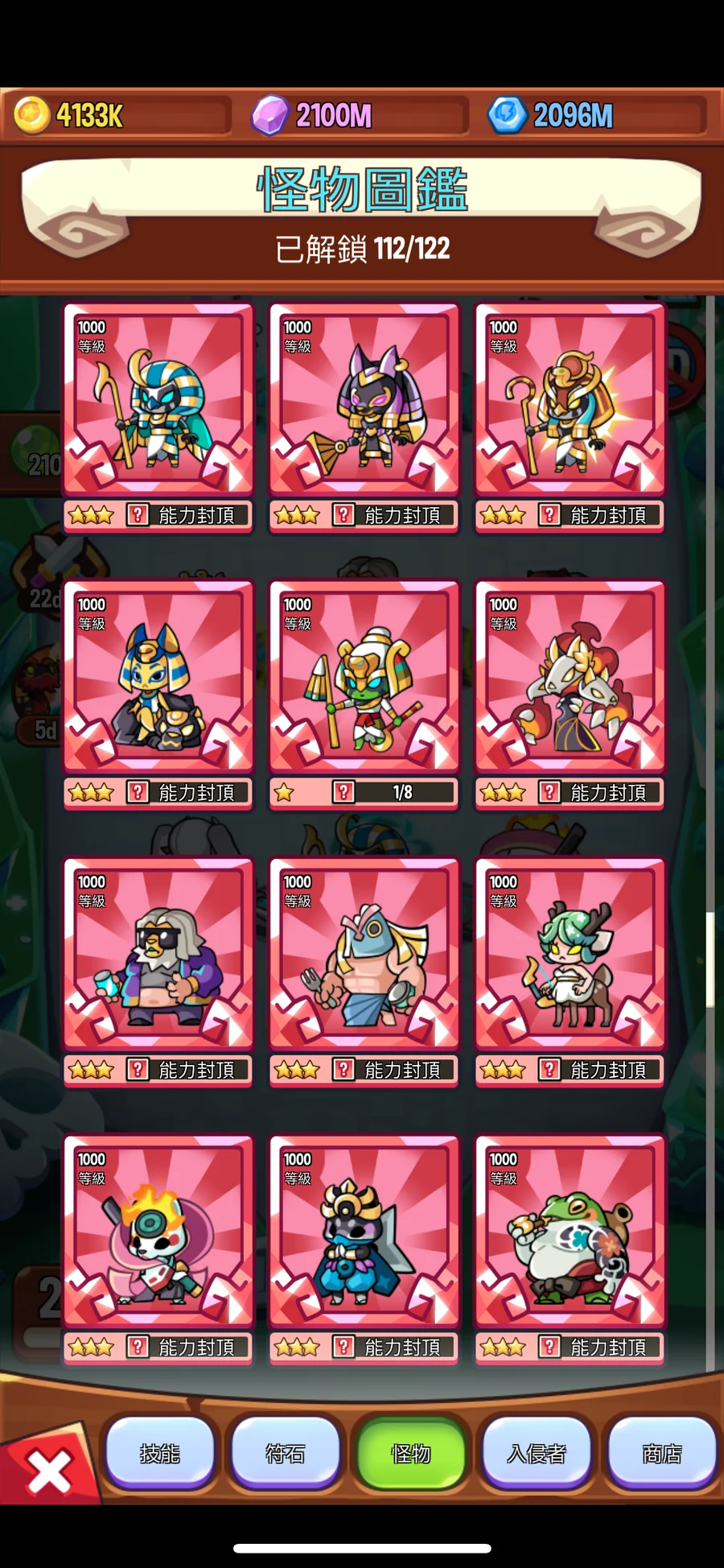Open the green snake monster with 1/8 progress

364,676
